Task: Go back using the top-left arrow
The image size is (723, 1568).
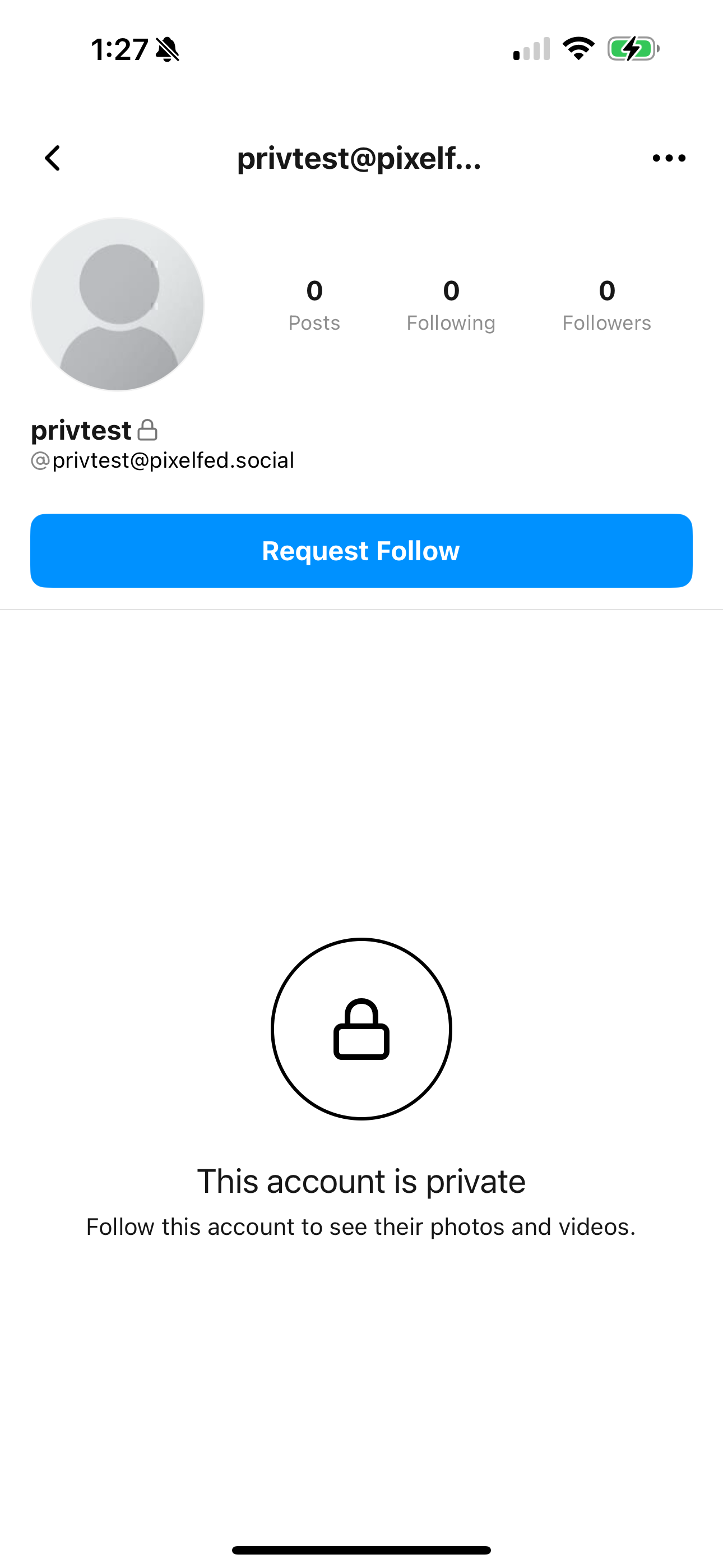Action: [x=53, y=158]
